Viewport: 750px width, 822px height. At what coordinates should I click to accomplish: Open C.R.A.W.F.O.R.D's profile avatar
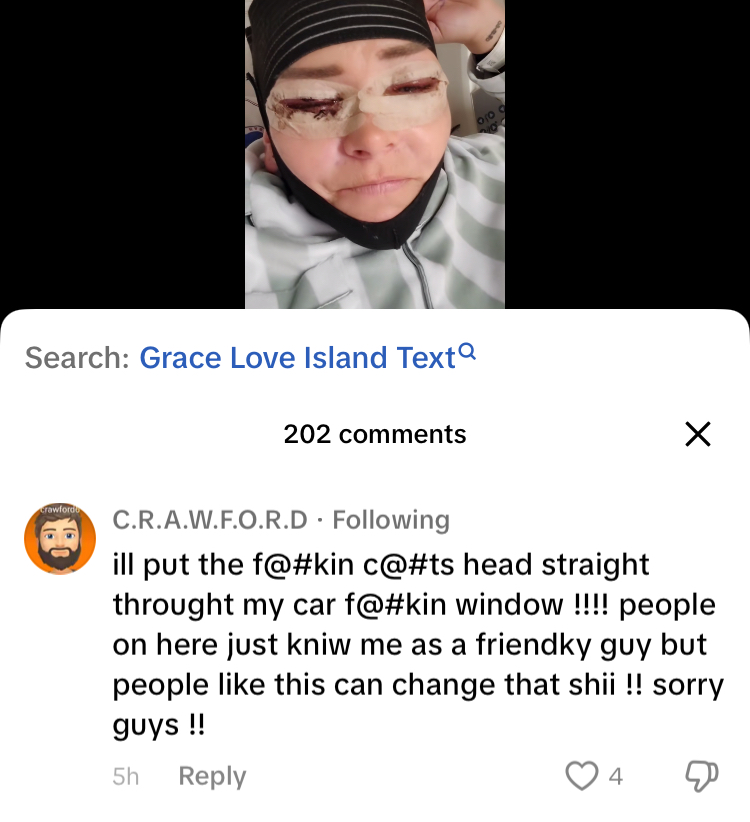pyautogui.click(x=60, y=538)
